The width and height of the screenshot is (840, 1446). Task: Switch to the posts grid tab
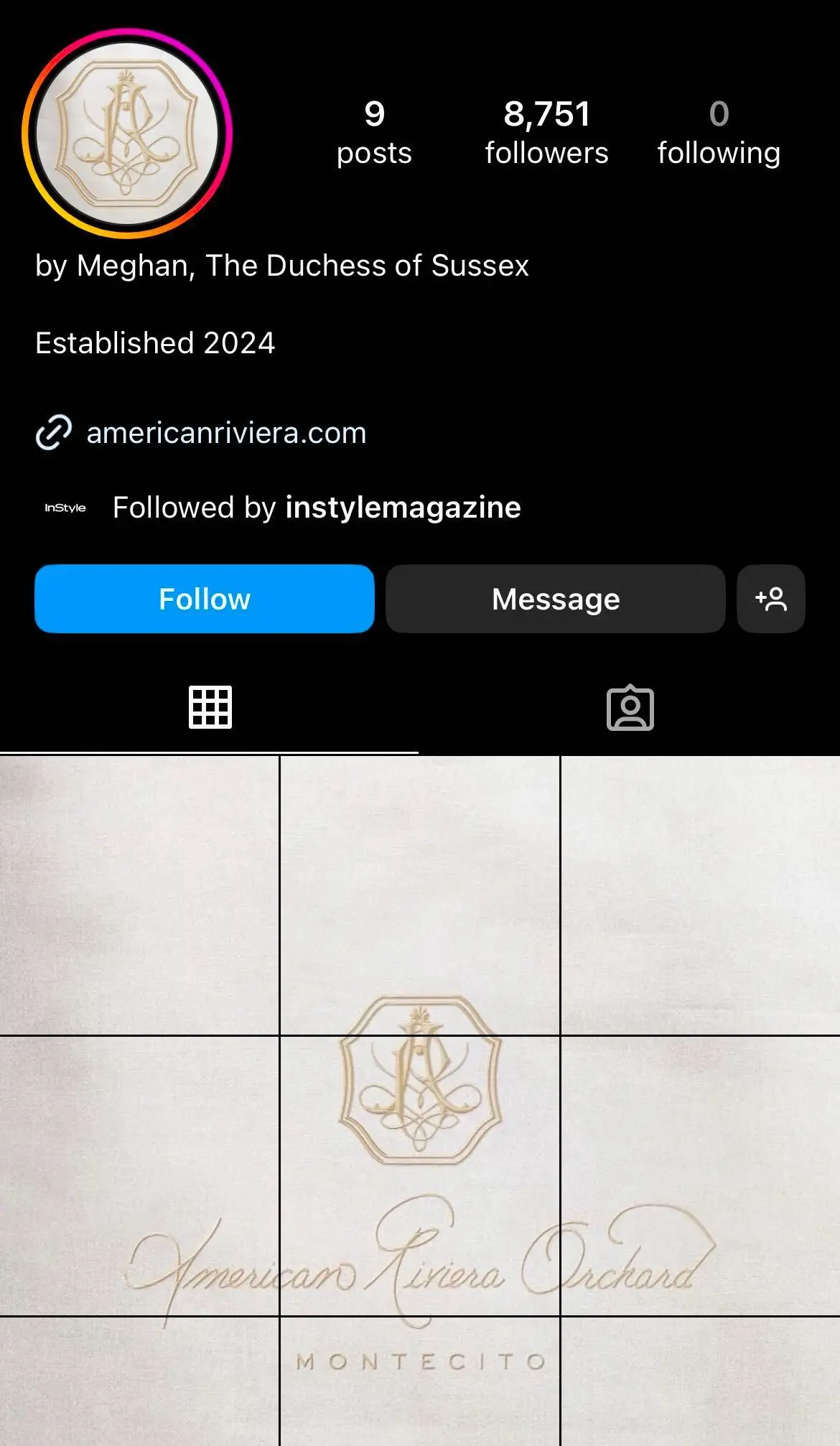point(210,708)
